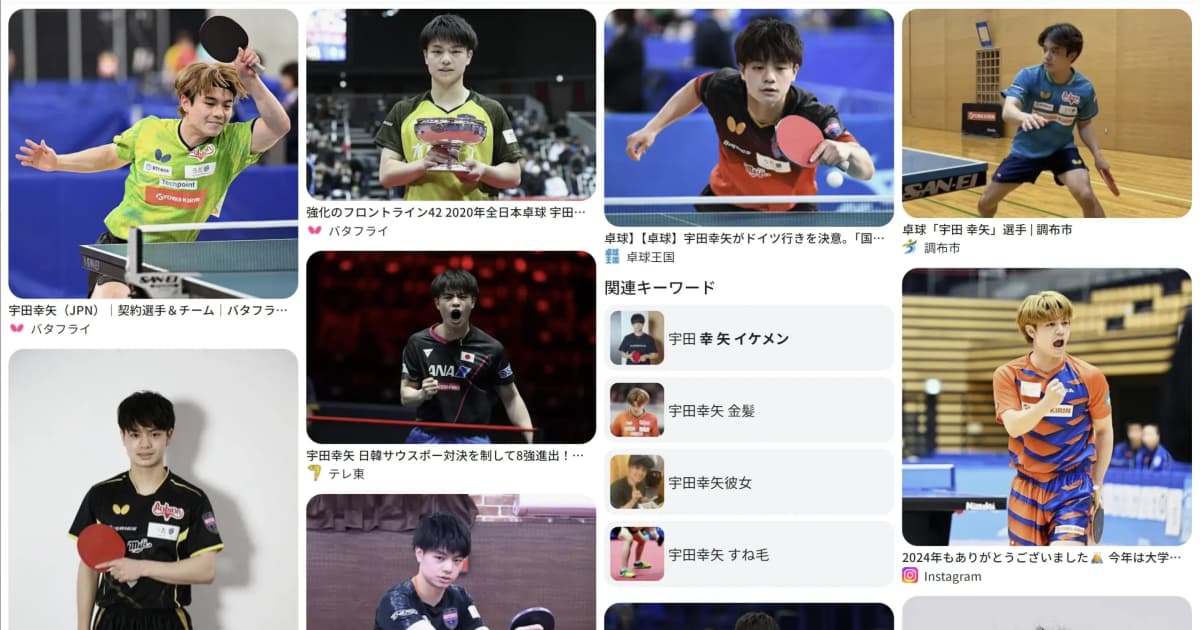Open the 調布市 卓球「宇田 幸矢」選手 image

(x=1046, y=113)
